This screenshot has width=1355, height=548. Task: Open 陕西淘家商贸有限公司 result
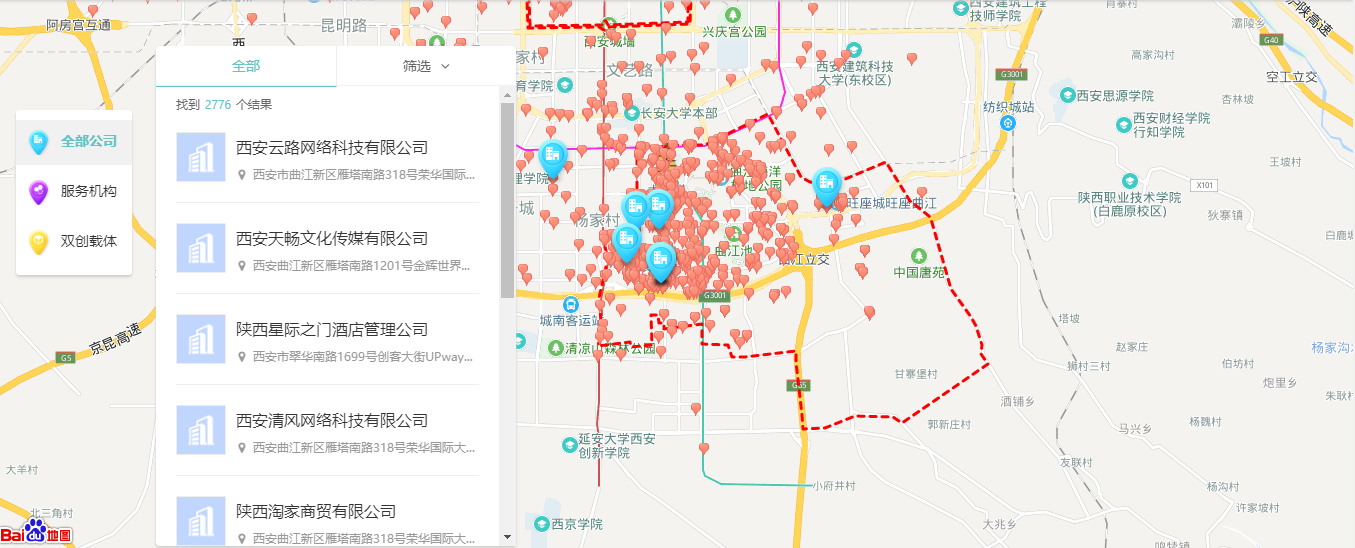[x=316, y=512]
